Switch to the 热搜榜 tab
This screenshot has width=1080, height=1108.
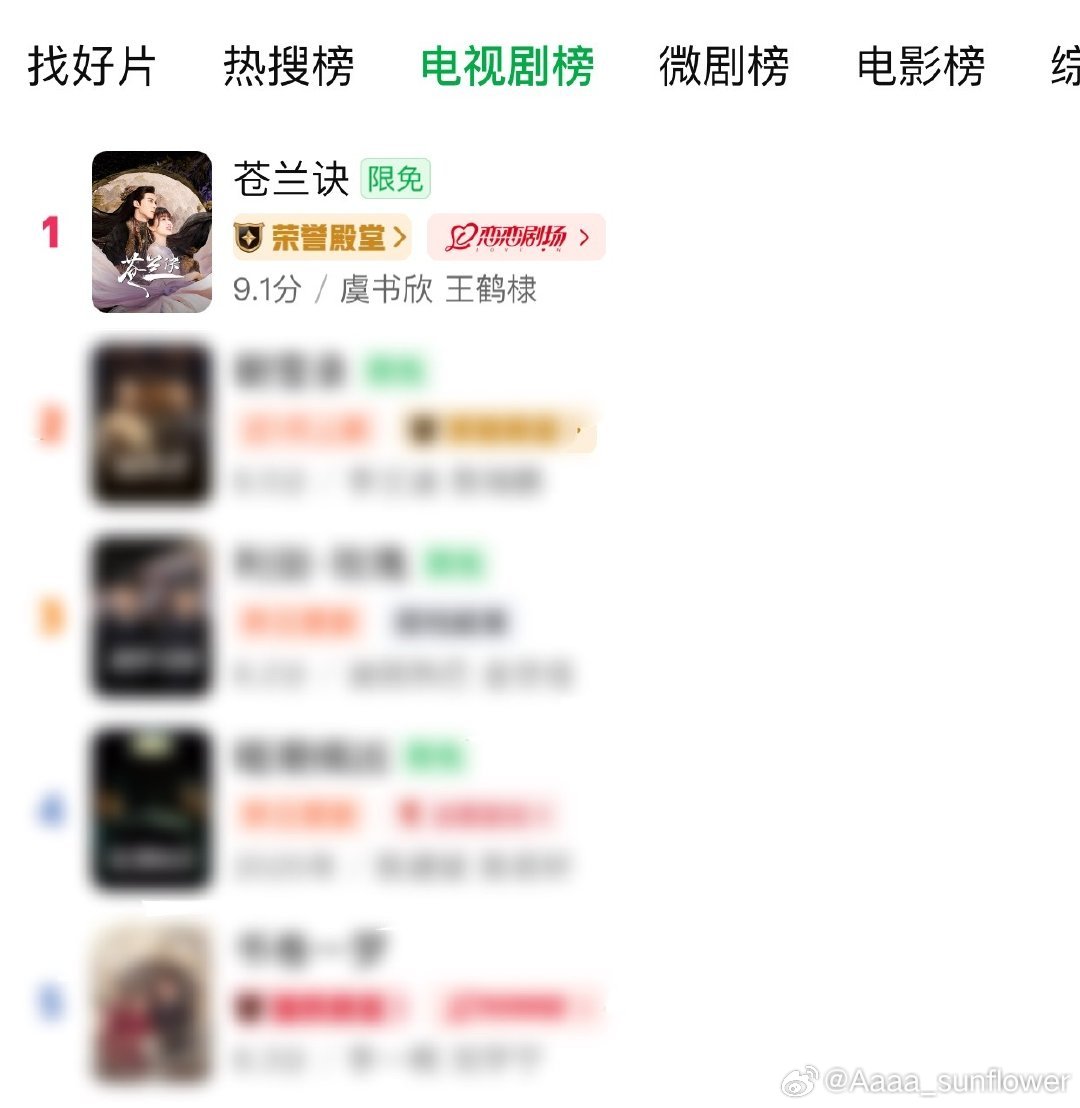[x=288, y=67]
